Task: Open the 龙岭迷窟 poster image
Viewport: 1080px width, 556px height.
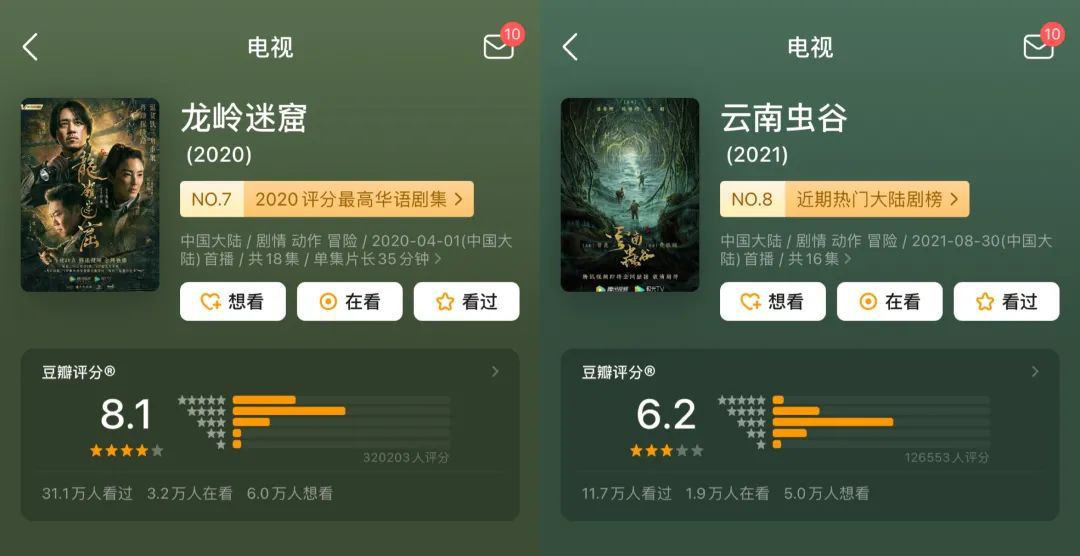Action: [x=90, y=195]
